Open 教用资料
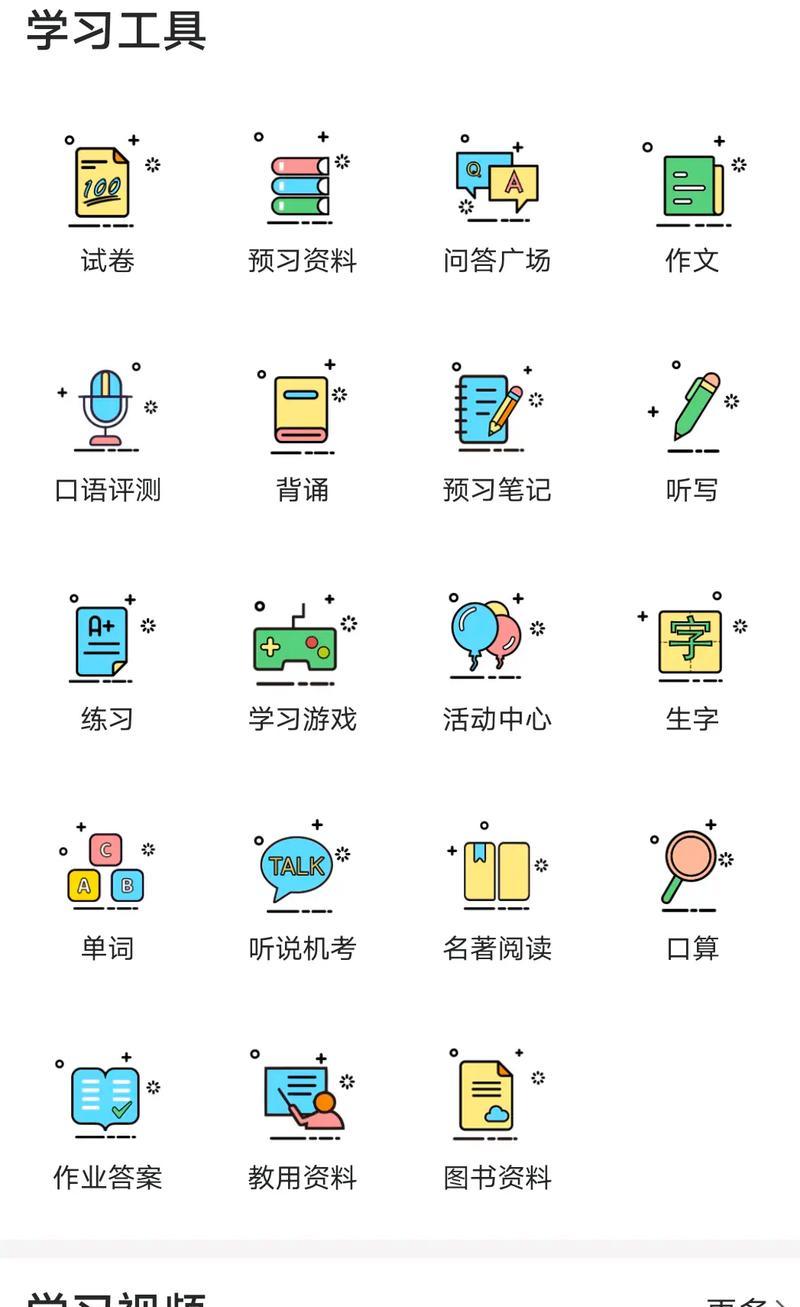 pyautogui.click(x=302, y=1121)
